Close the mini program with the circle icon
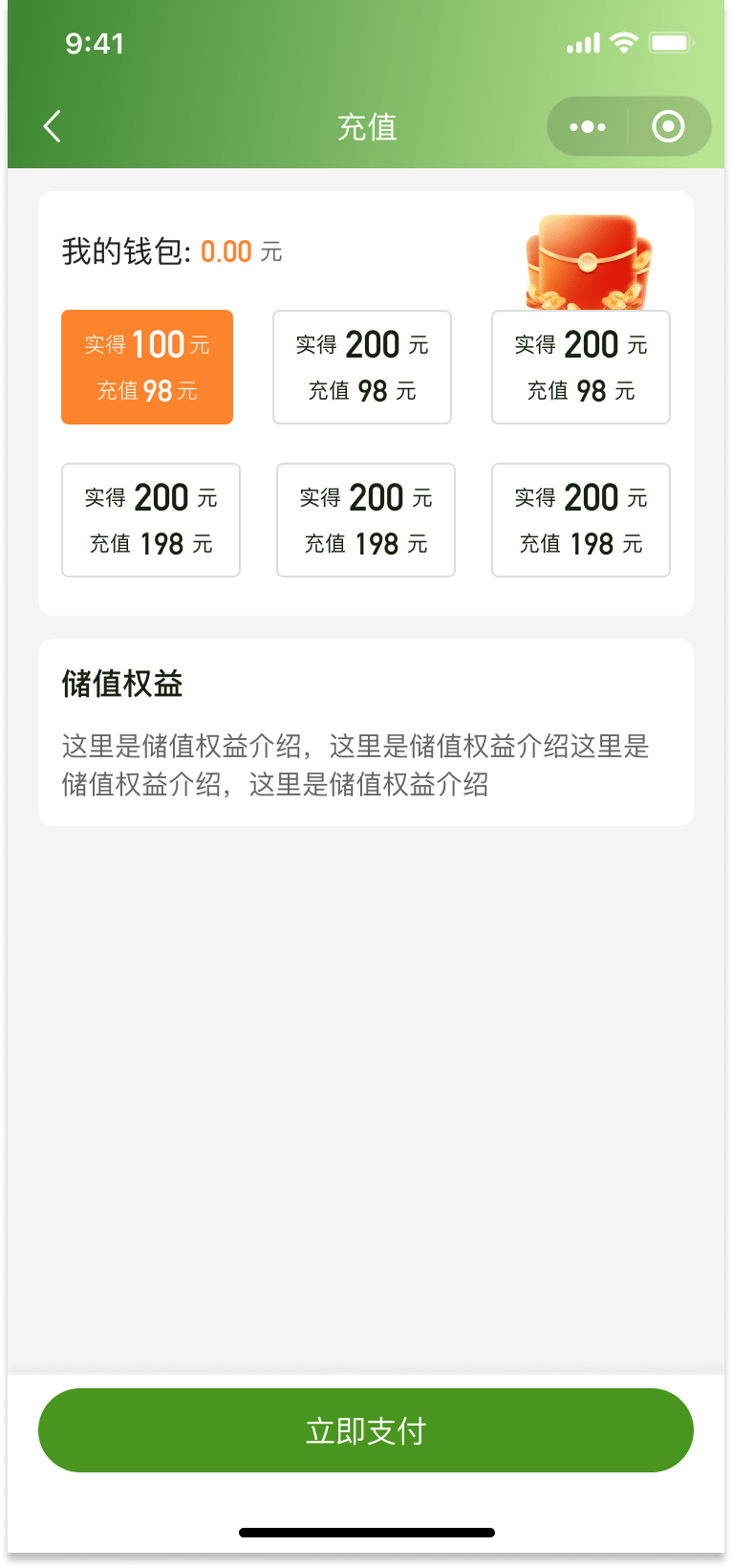Viewport: 732px width, 1568px height. (x=668, y=126)
